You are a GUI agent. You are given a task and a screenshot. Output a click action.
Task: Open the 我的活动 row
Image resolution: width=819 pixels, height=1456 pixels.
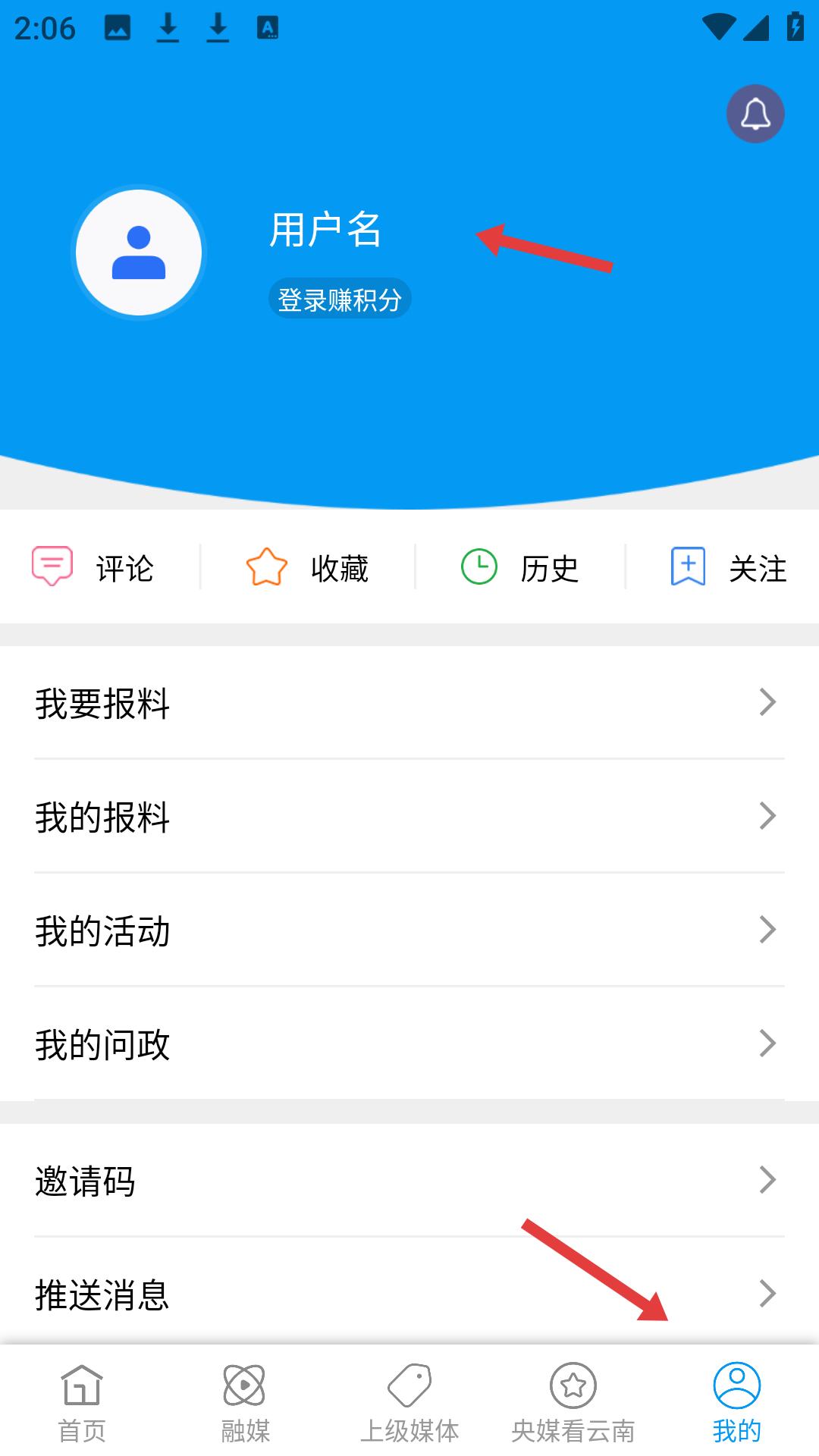click(x=409, y=930)
